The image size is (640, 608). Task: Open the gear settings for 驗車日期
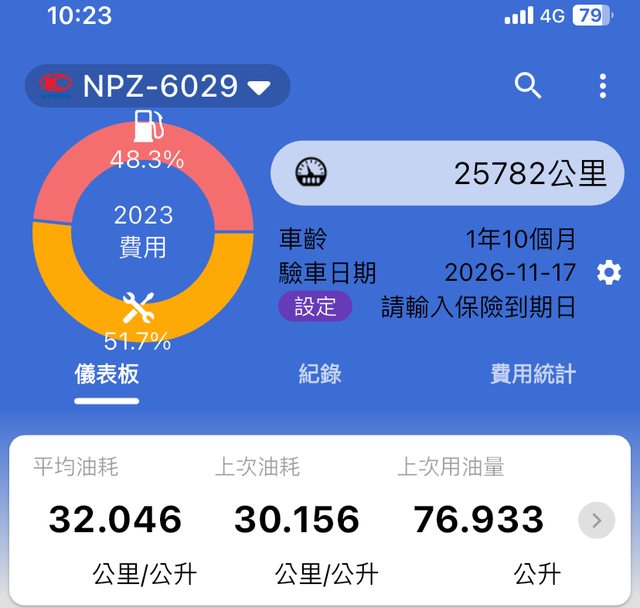tap(608, 272)
